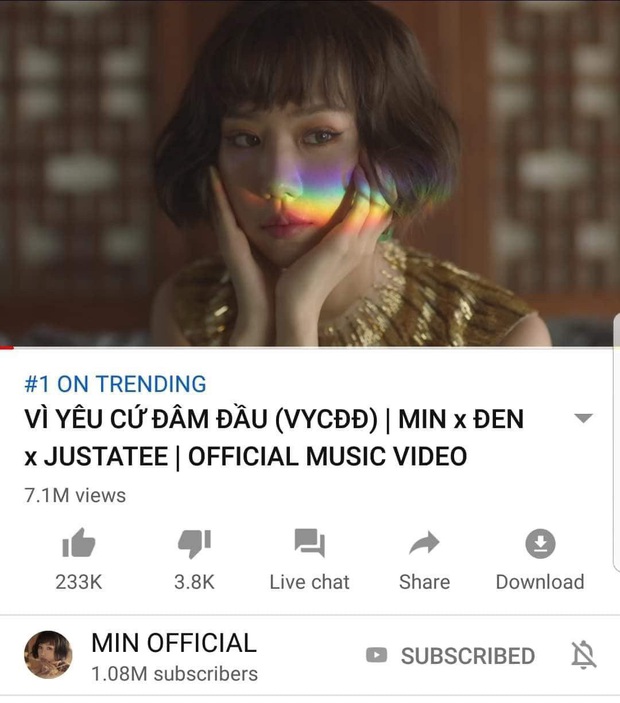This screenshot has height=703, width=620.
Task: Download the video for offline
Action: point(540,545)
